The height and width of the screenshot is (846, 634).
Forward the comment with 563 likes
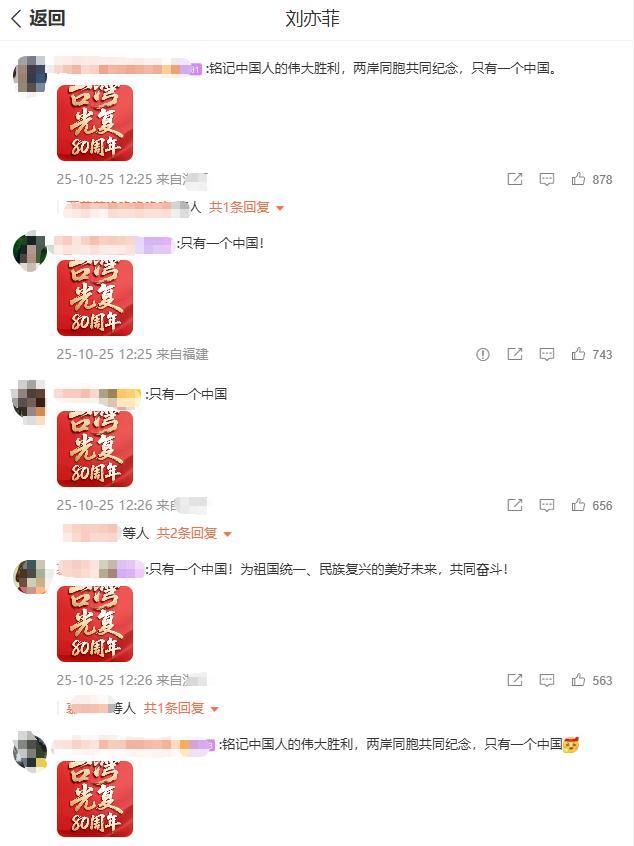pos(515,680)
